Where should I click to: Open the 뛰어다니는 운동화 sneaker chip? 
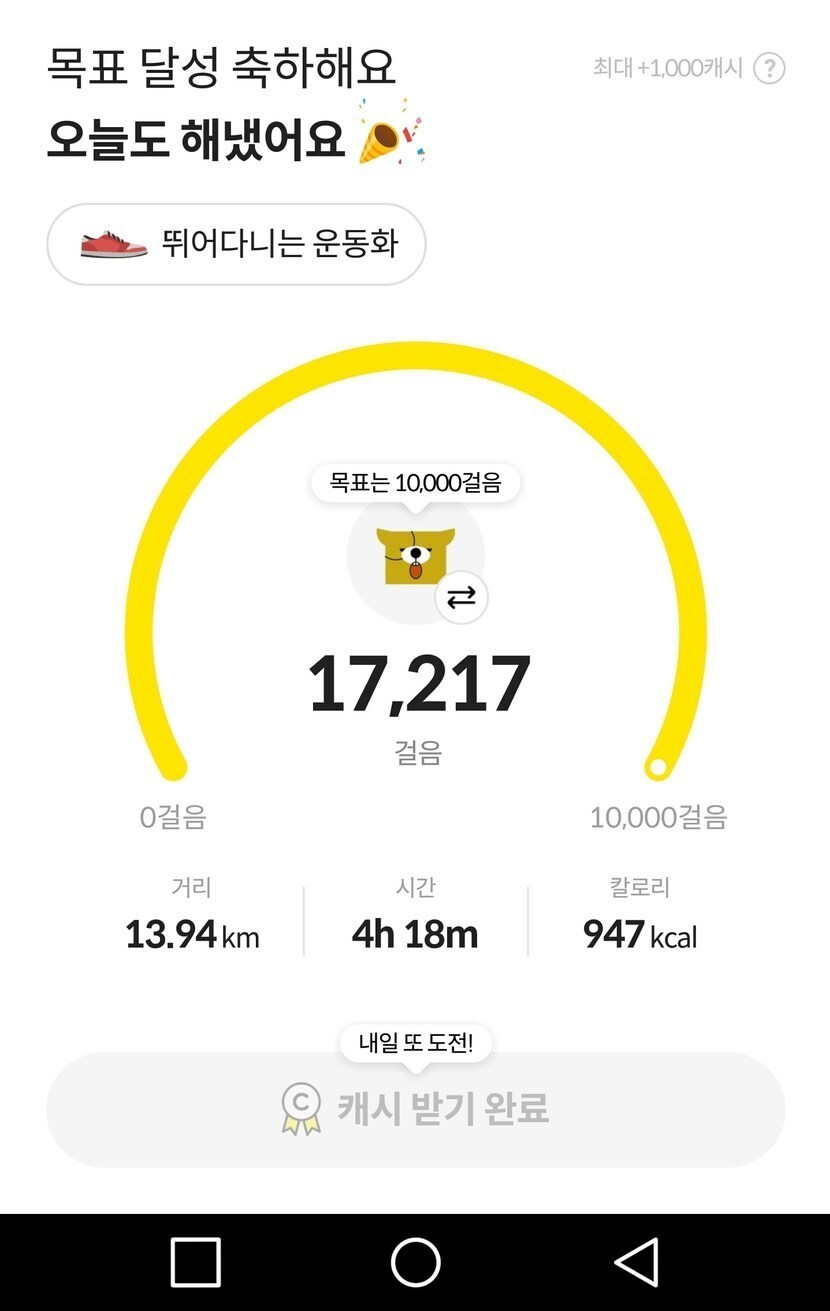pos(237,244)
